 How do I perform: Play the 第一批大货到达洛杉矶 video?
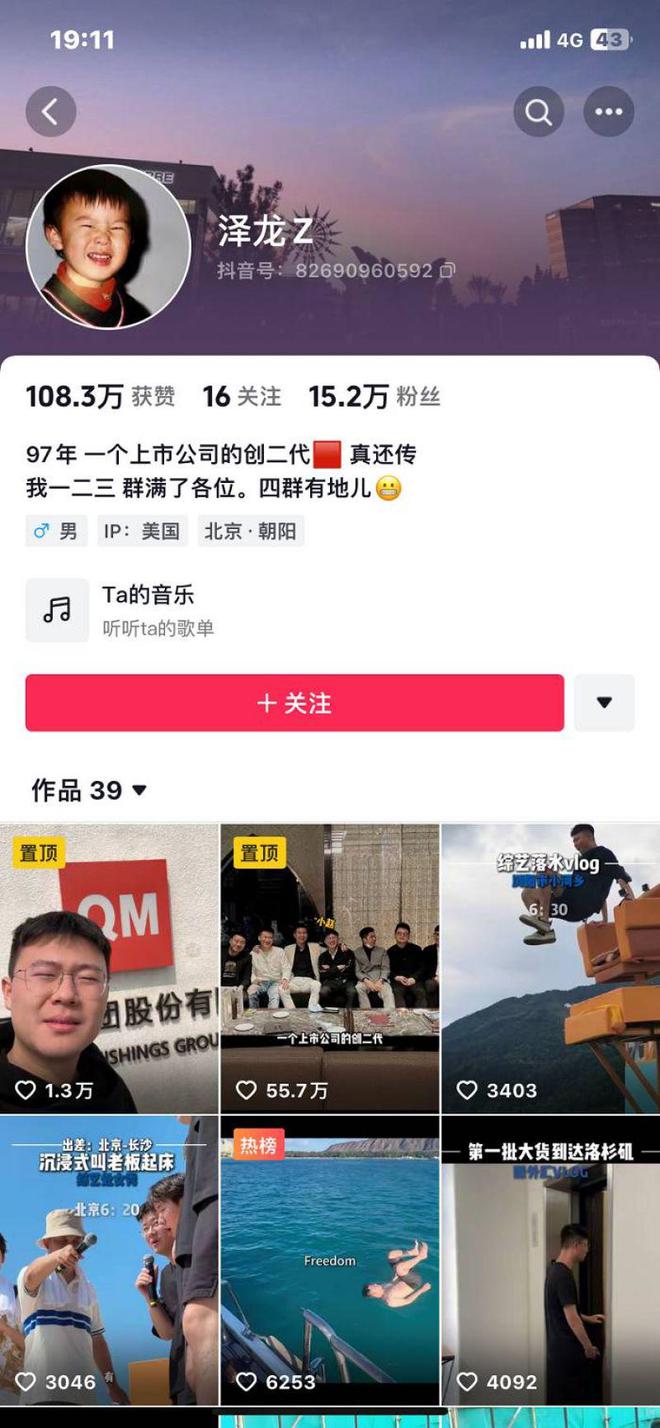(551, 1260)
